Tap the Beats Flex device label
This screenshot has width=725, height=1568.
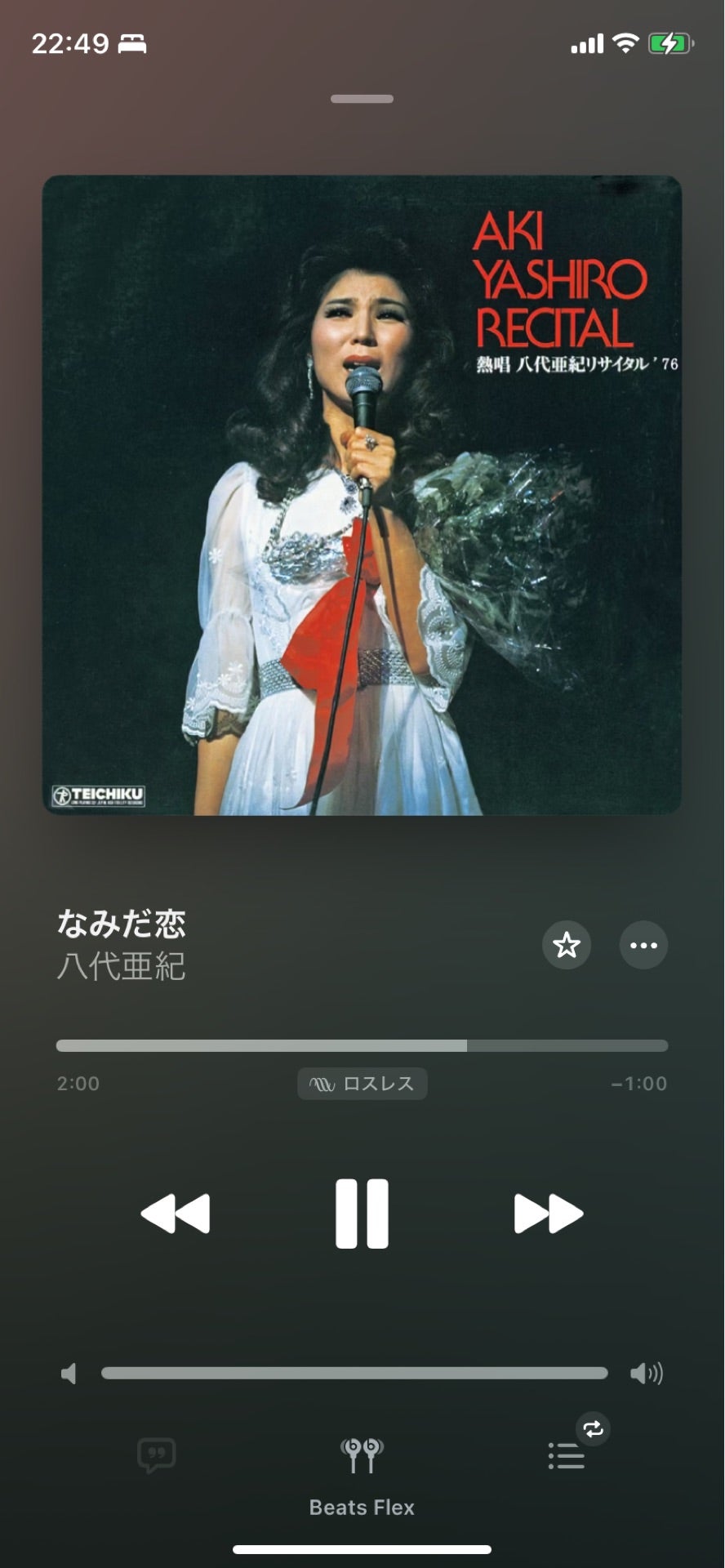coord(362,1507)
